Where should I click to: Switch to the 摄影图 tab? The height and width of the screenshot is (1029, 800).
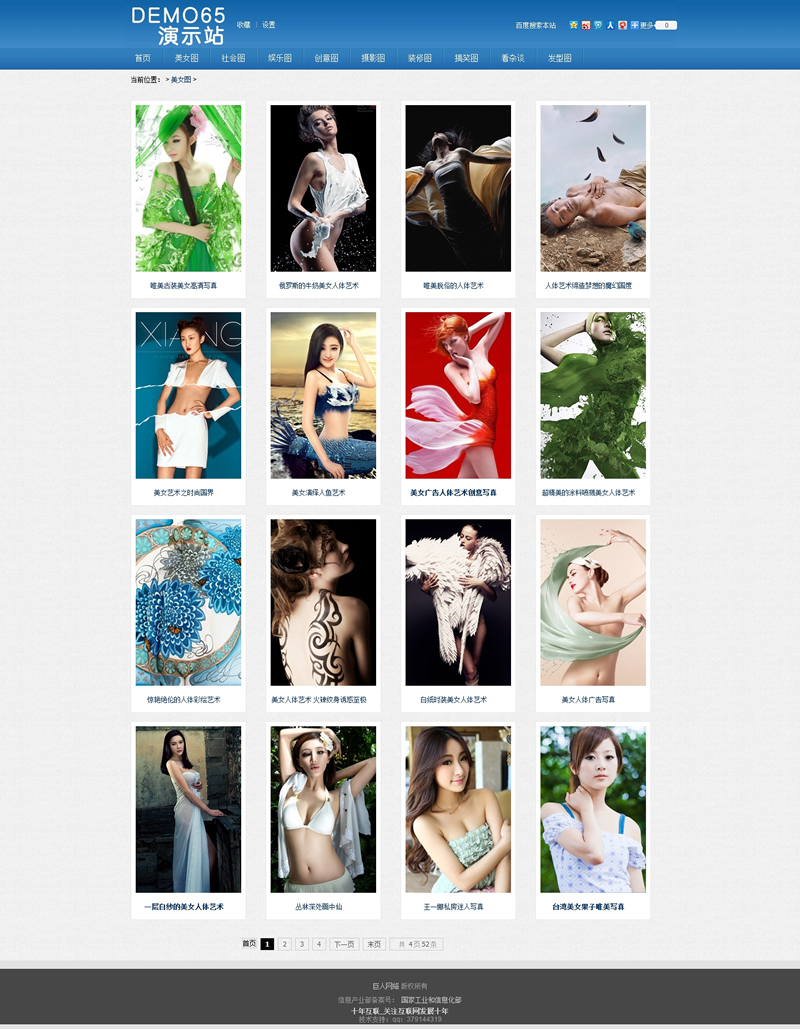click(x=373, y=58)
